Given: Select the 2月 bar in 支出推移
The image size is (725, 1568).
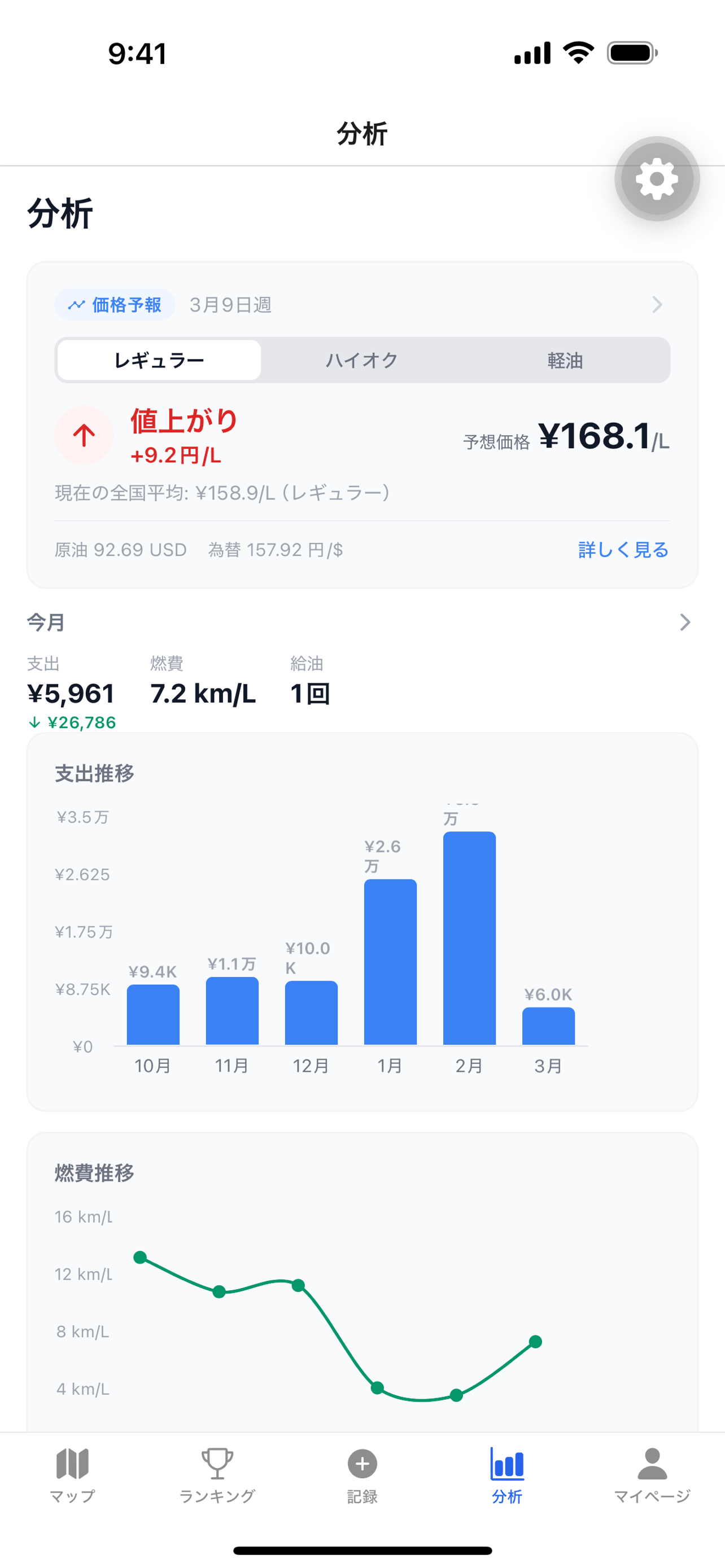Looking at the screenshot, I should click(x=469, y=940).
